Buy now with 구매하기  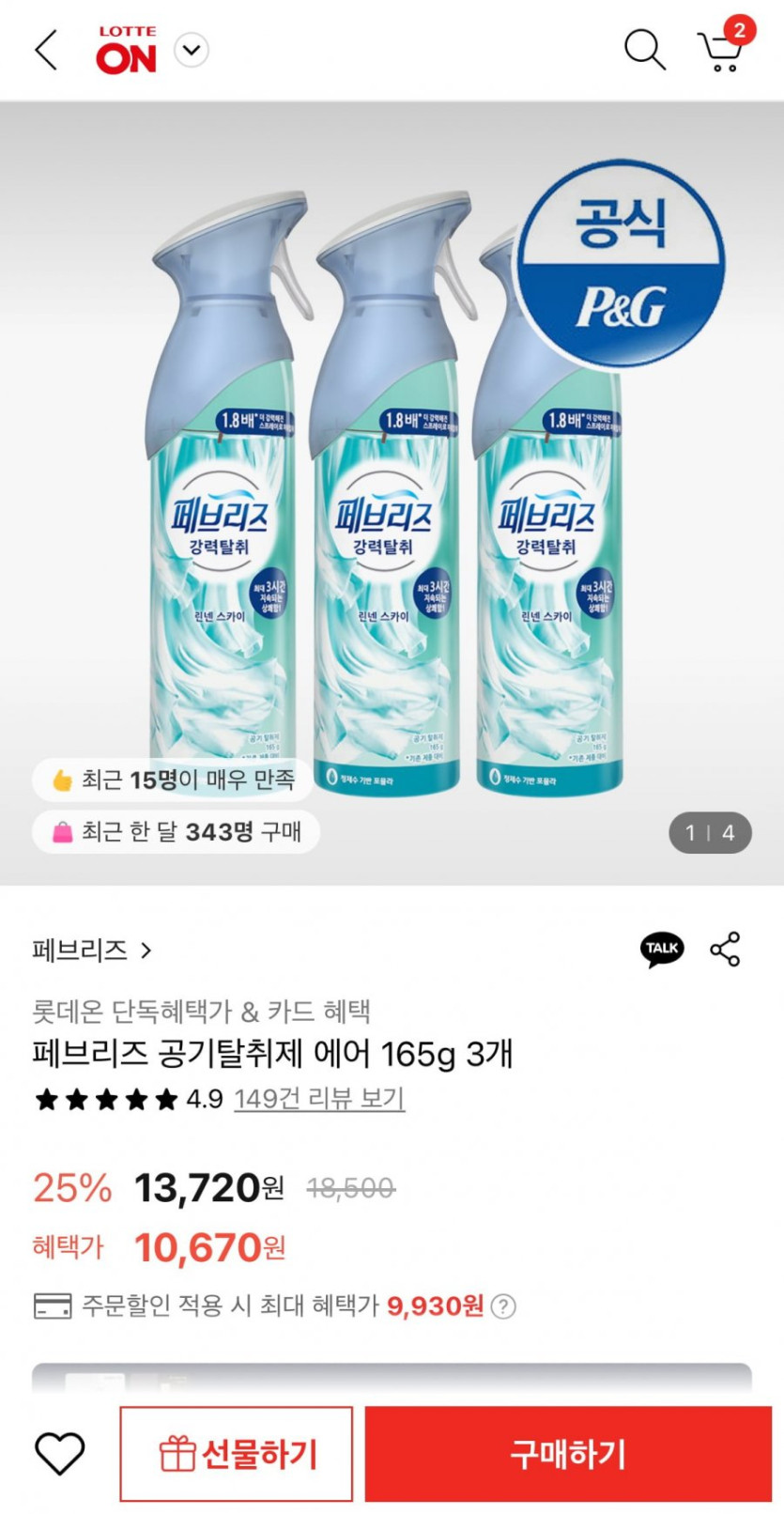tap(567, 1454)
